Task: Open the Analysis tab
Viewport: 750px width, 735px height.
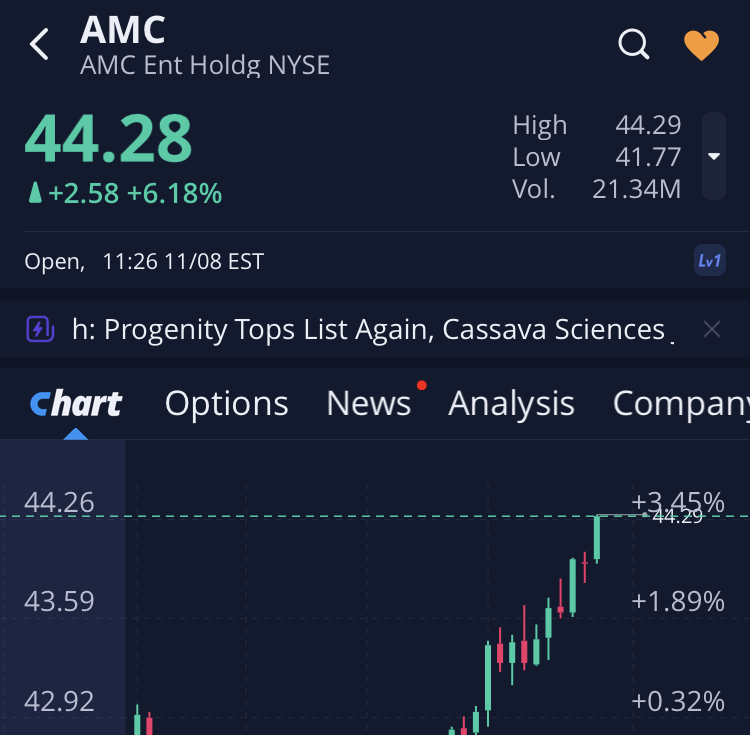Action: click(x=511, y=403)
